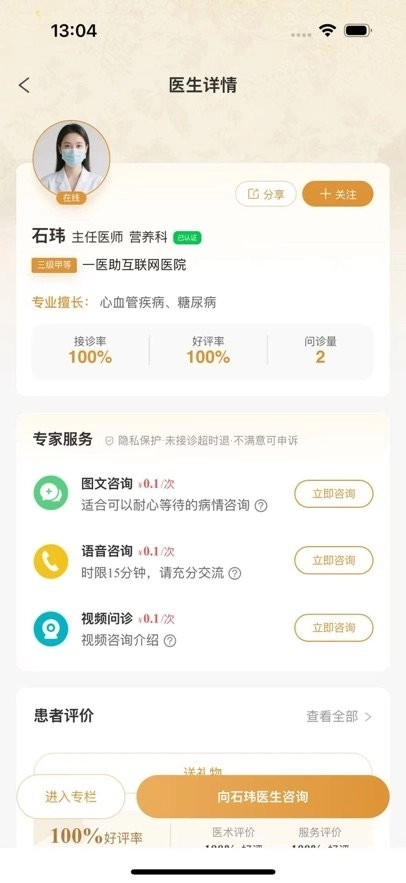Image resolution: width=406 pixels, height=883 pixels.
Task: Enter the doctor's column 进入专栏
Action: [71, 797]
